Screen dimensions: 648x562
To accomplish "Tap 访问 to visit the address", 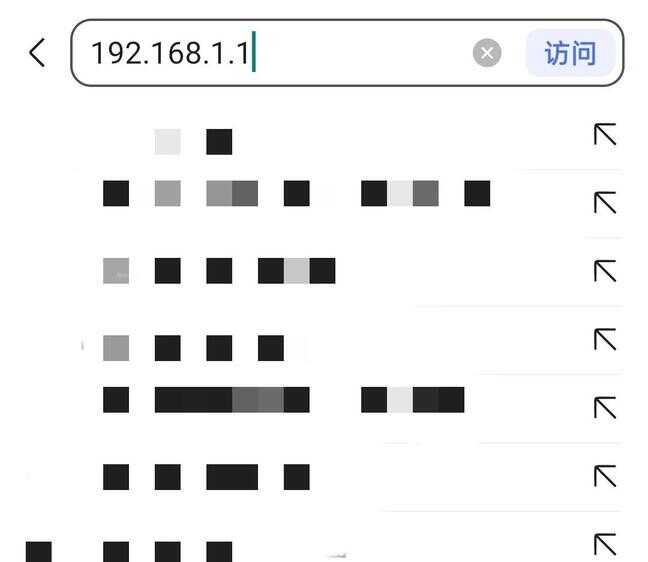I will coord(570,53).
